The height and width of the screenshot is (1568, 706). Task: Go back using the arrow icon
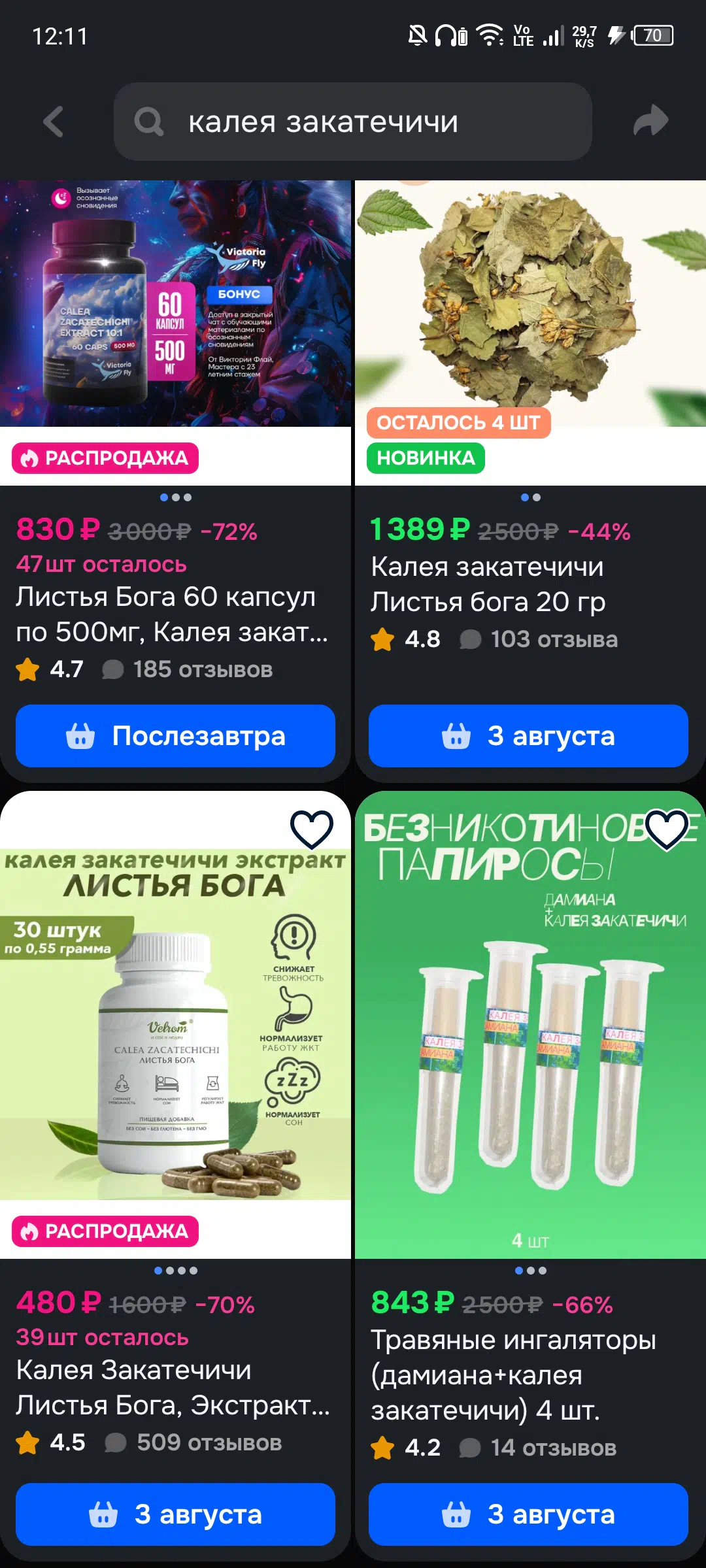[54, 122]
